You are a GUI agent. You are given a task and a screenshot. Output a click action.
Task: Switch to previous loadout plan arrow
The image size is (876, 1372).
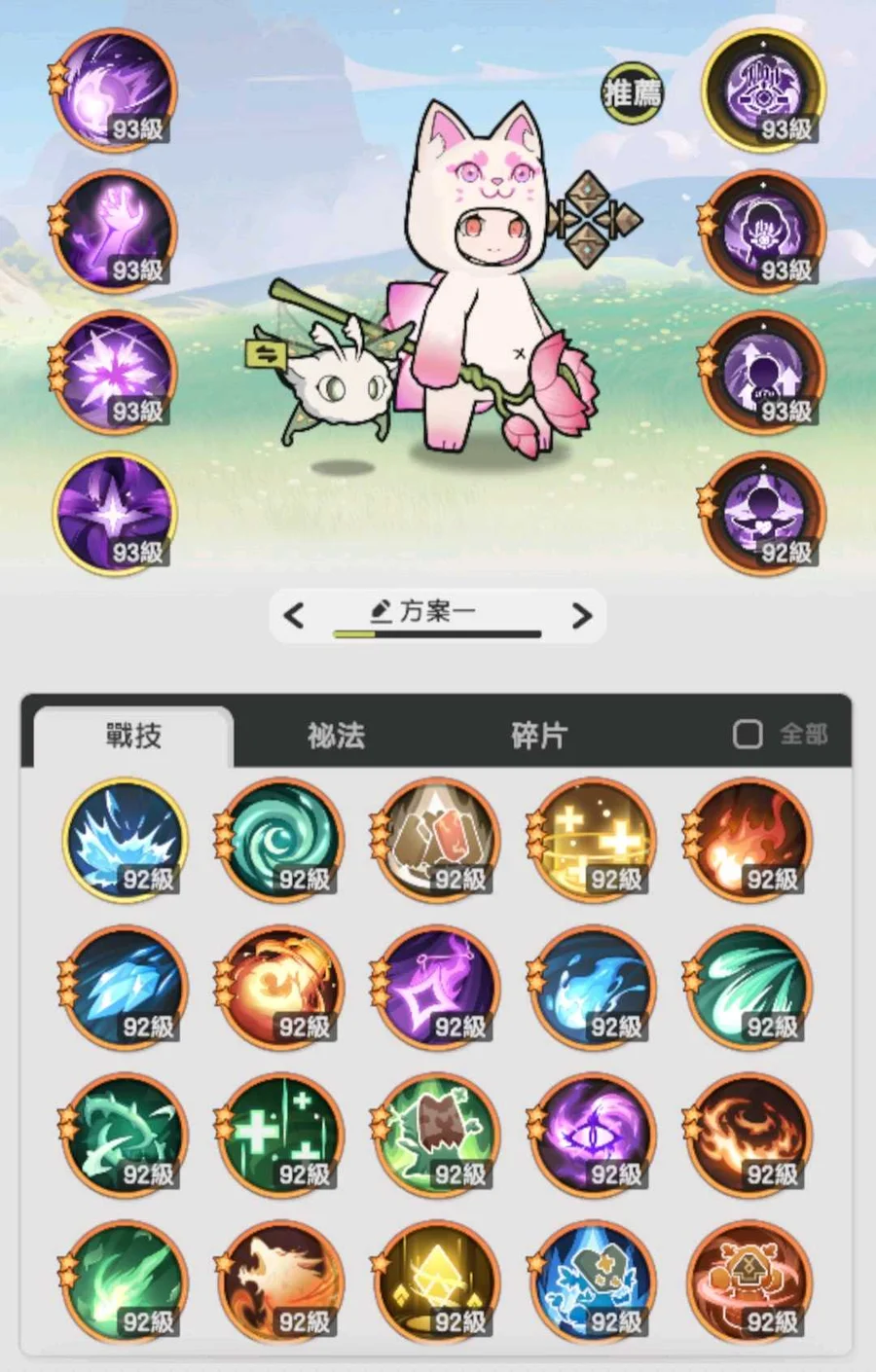tap(294, 615)
